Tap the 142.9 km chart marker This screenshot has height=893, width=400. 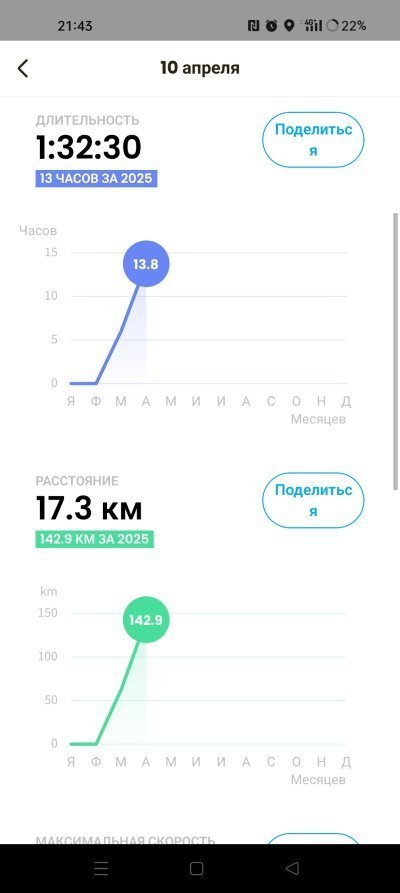click(146, 620)
